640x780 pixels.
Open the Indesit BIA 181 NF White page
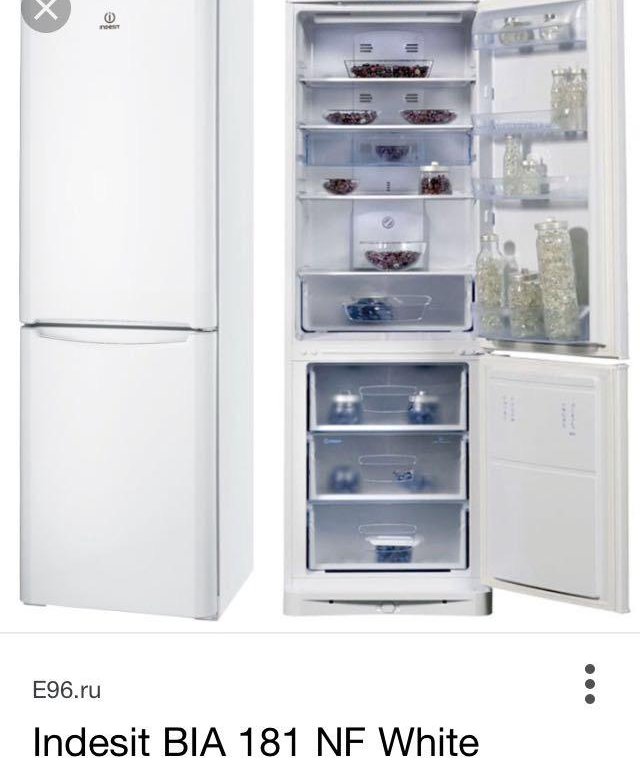[x=256, y=743]
